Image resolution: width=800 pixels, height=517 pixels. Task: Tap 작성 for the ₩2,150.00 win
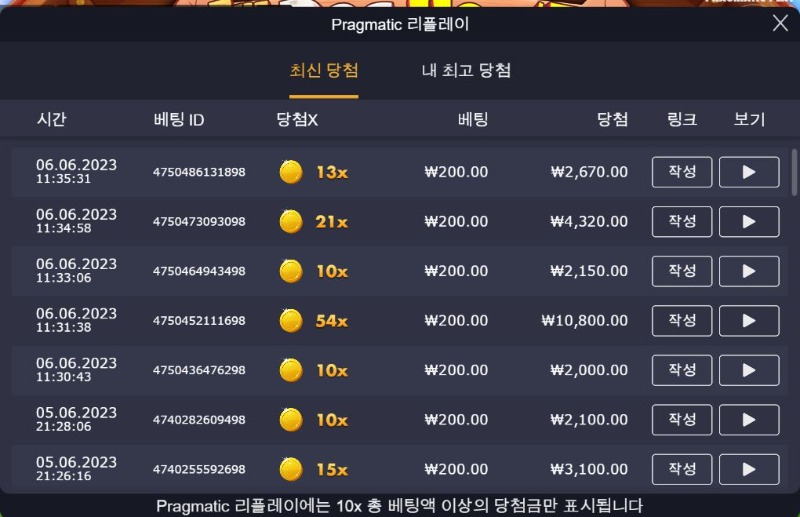click(x=682, y=271)
